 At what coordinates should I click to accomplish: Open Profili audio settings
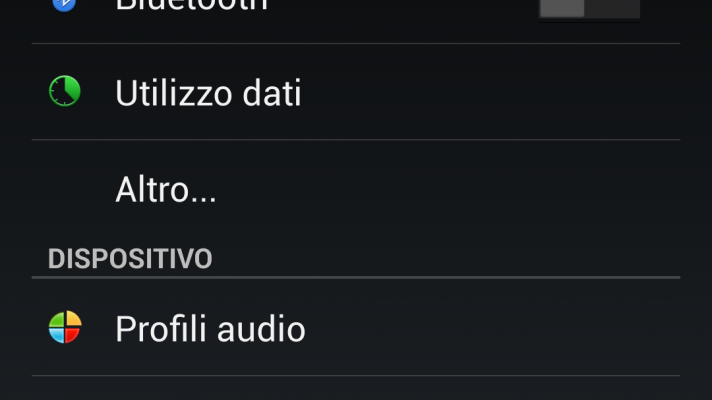[x=210, y=329]
